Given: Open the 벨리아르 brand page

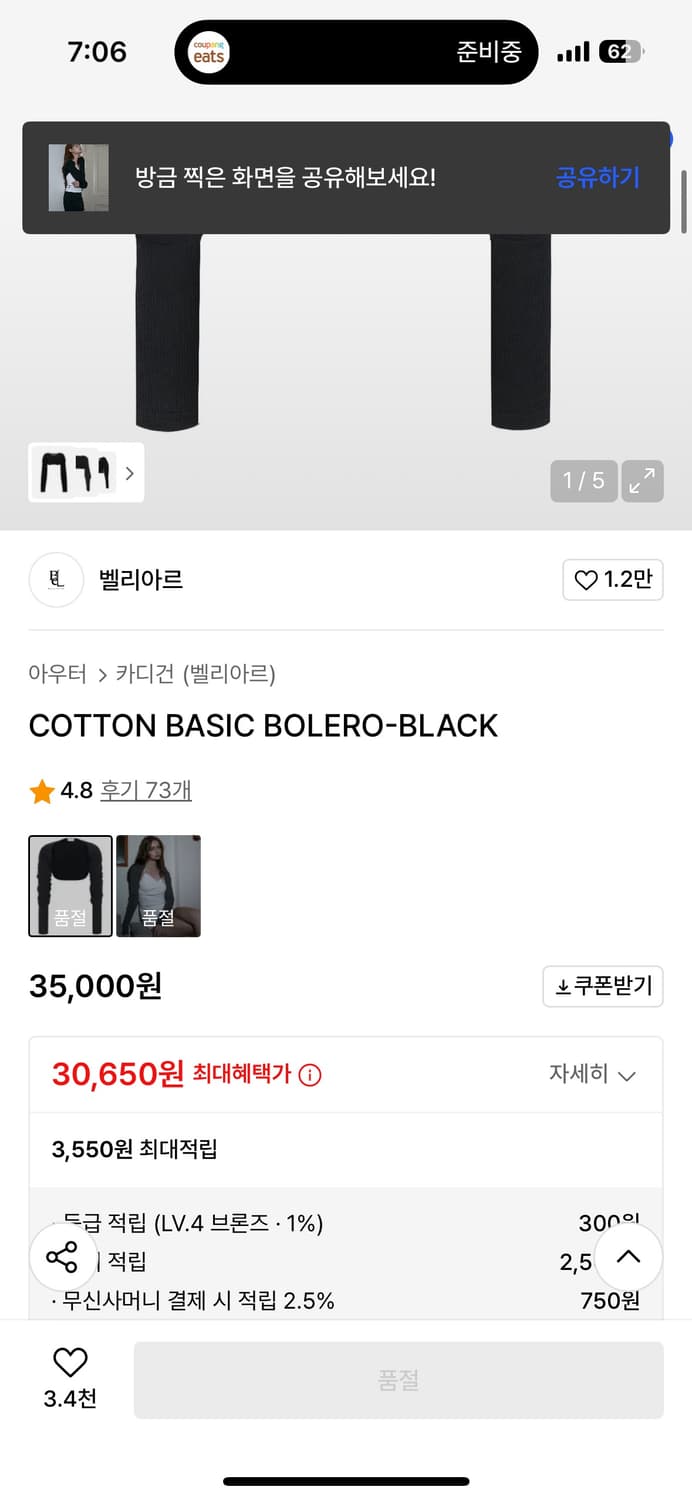Looking at the screenshot, I should (140, 580).
